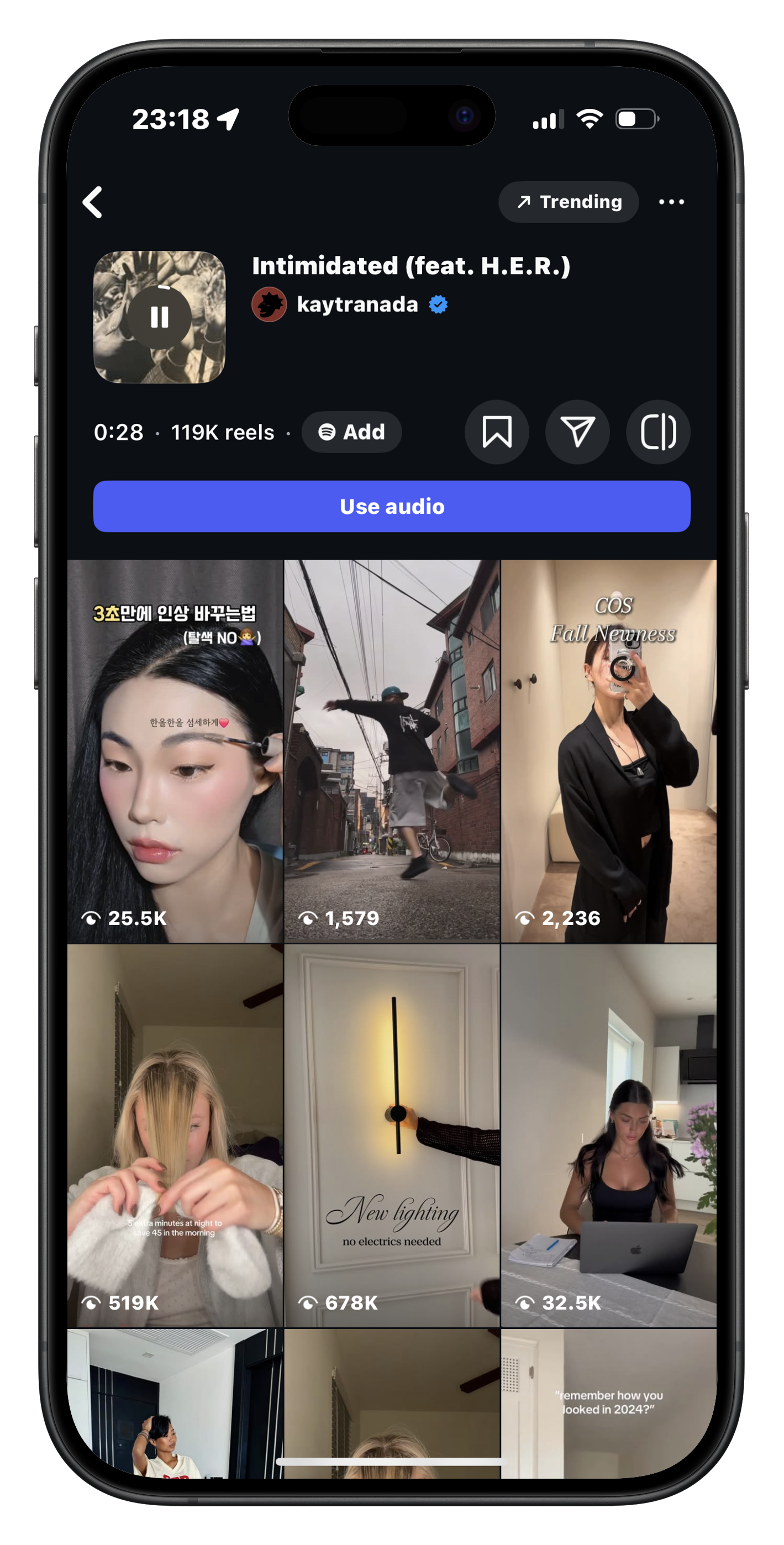Open the New lighting reel

tap(392, 1136)
